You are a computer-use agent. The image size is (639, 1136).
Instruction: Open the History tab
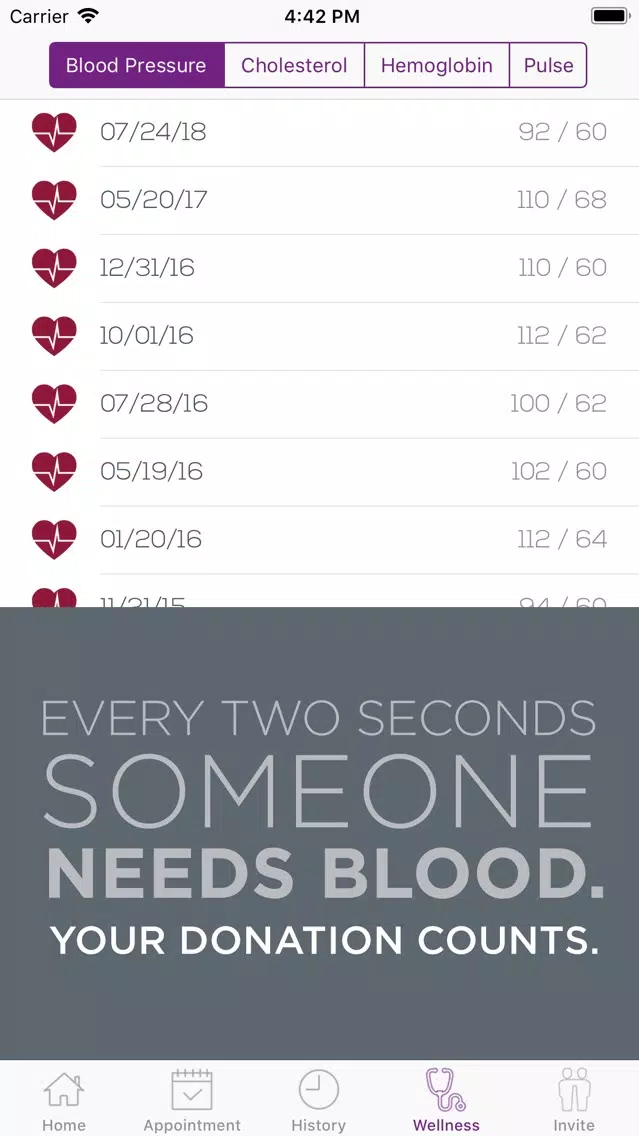tap(319, 1100)
